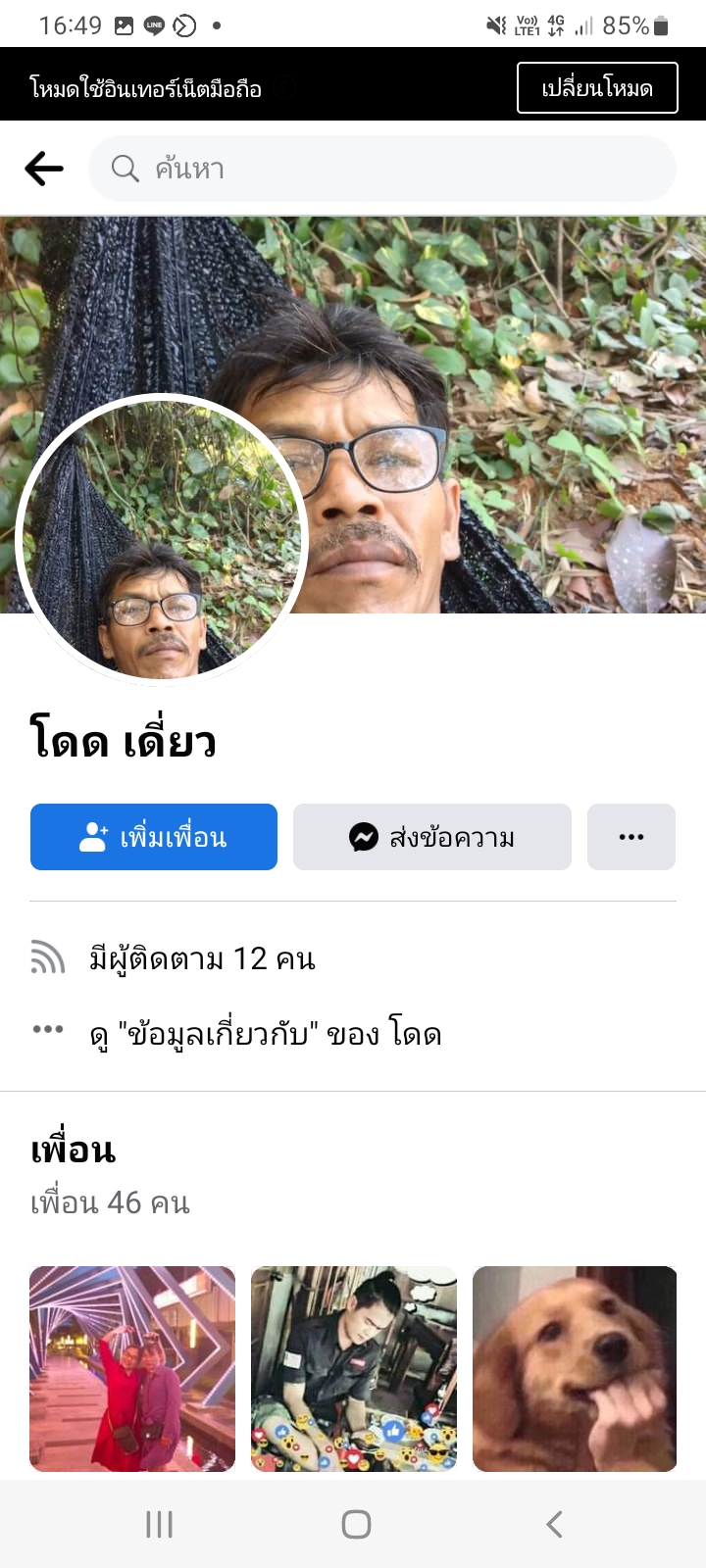Screen dimensions: 706x1568
Task: Open recent apps from navigation bar
Action: coord(159,1524)
